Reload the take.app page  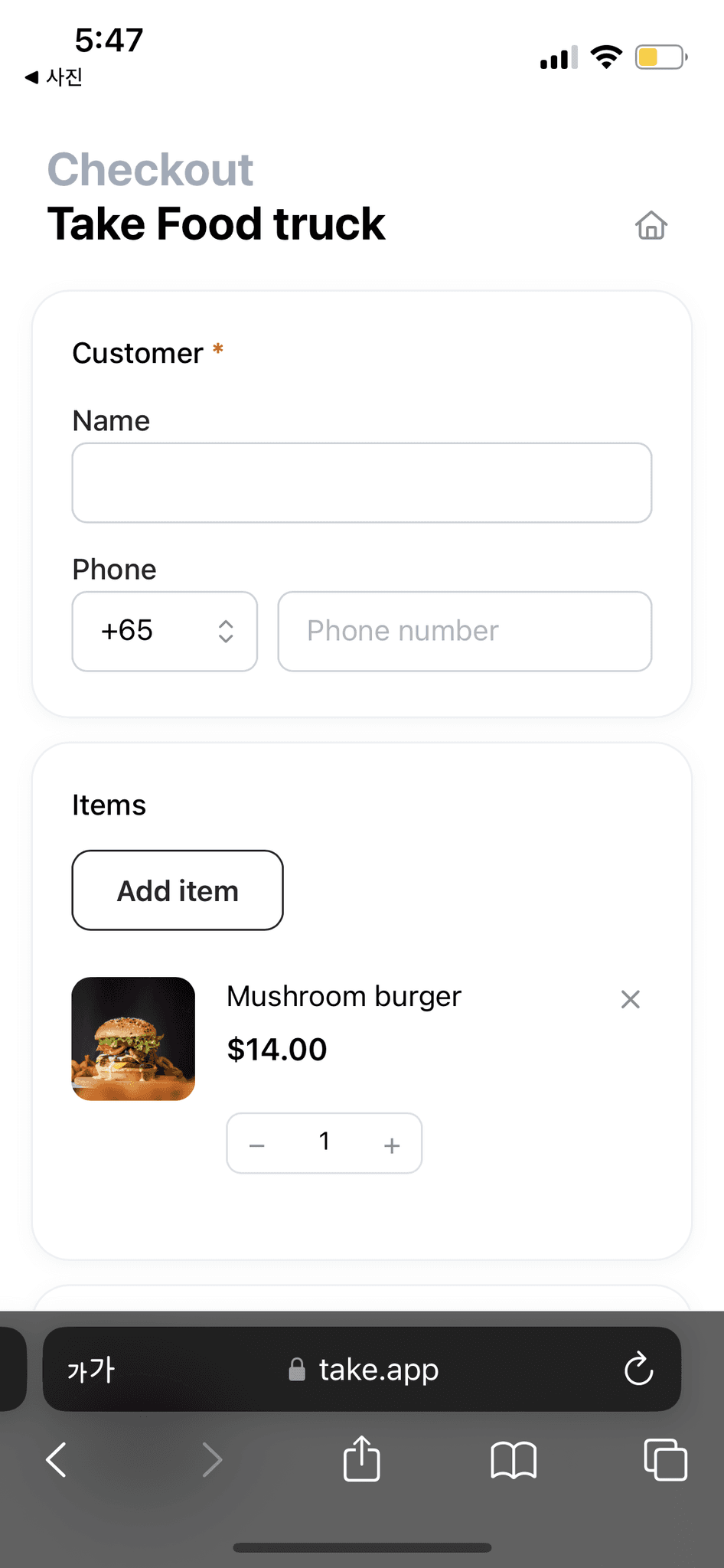(639, 1370)
